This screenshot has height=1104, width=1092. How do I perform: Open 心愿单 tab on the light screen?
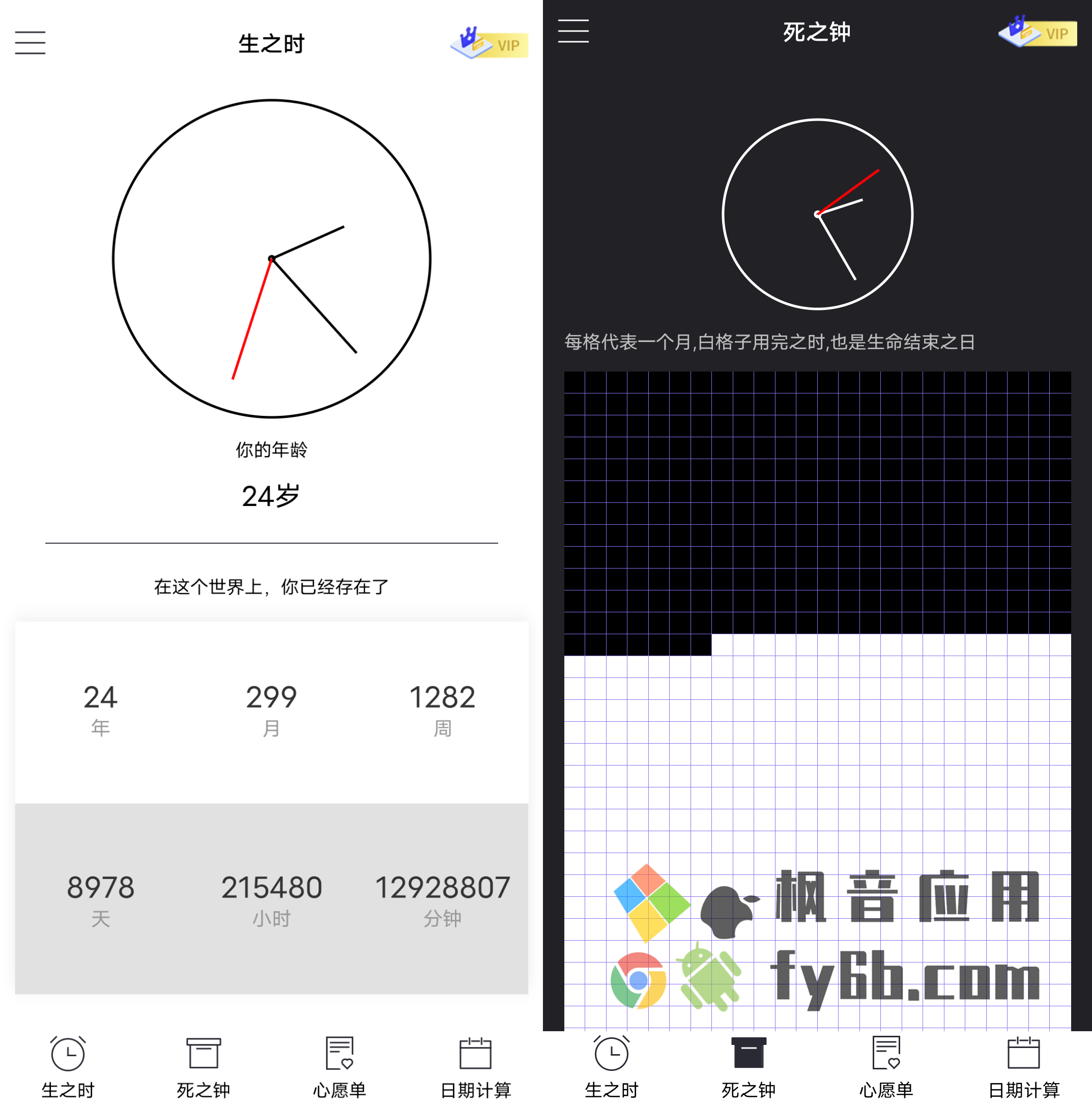[x=340, y=1066]
